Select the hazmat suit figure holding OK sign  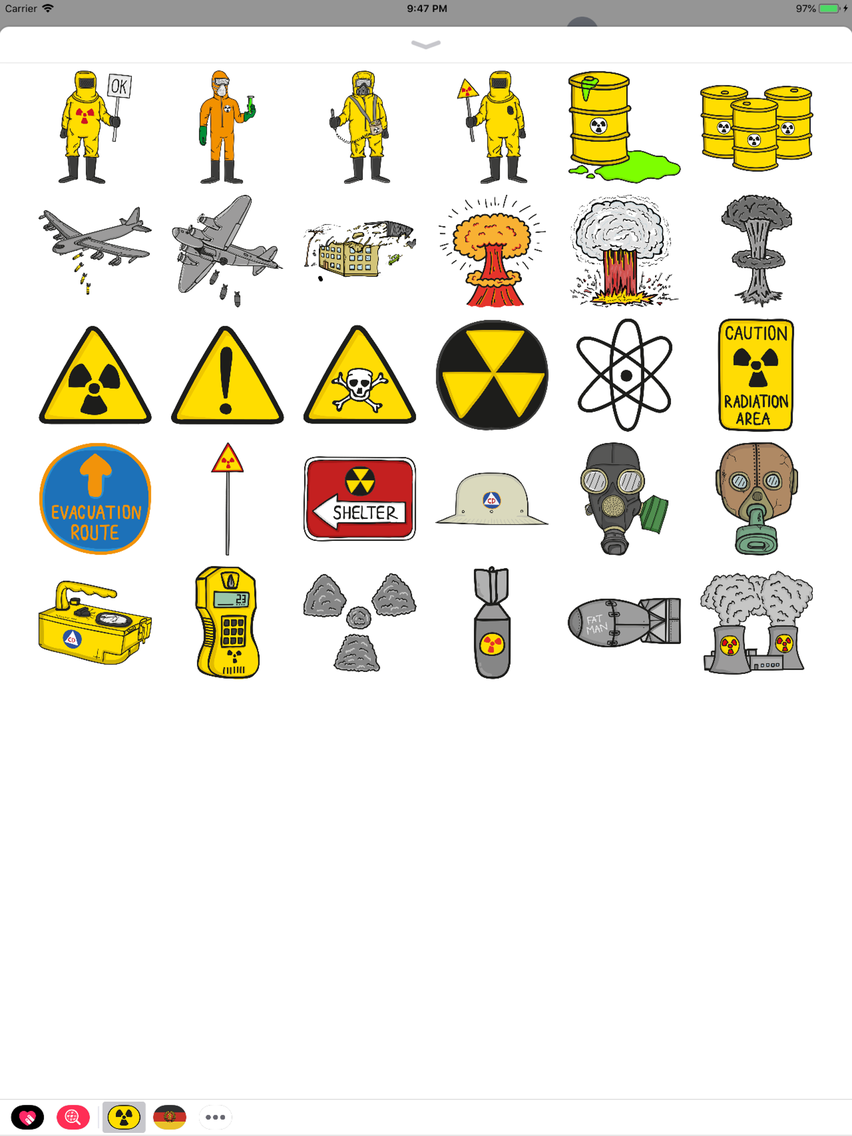pos(95,124)
